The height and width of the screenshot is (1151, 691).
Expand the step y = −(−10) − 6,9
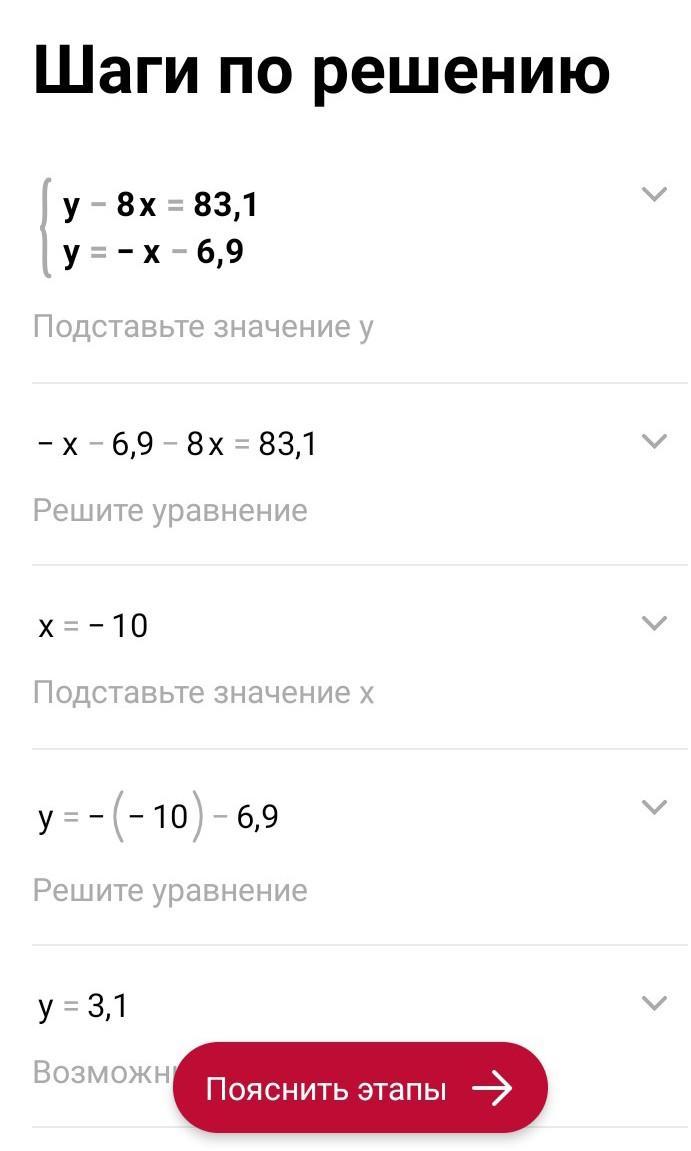click(654, 807)
